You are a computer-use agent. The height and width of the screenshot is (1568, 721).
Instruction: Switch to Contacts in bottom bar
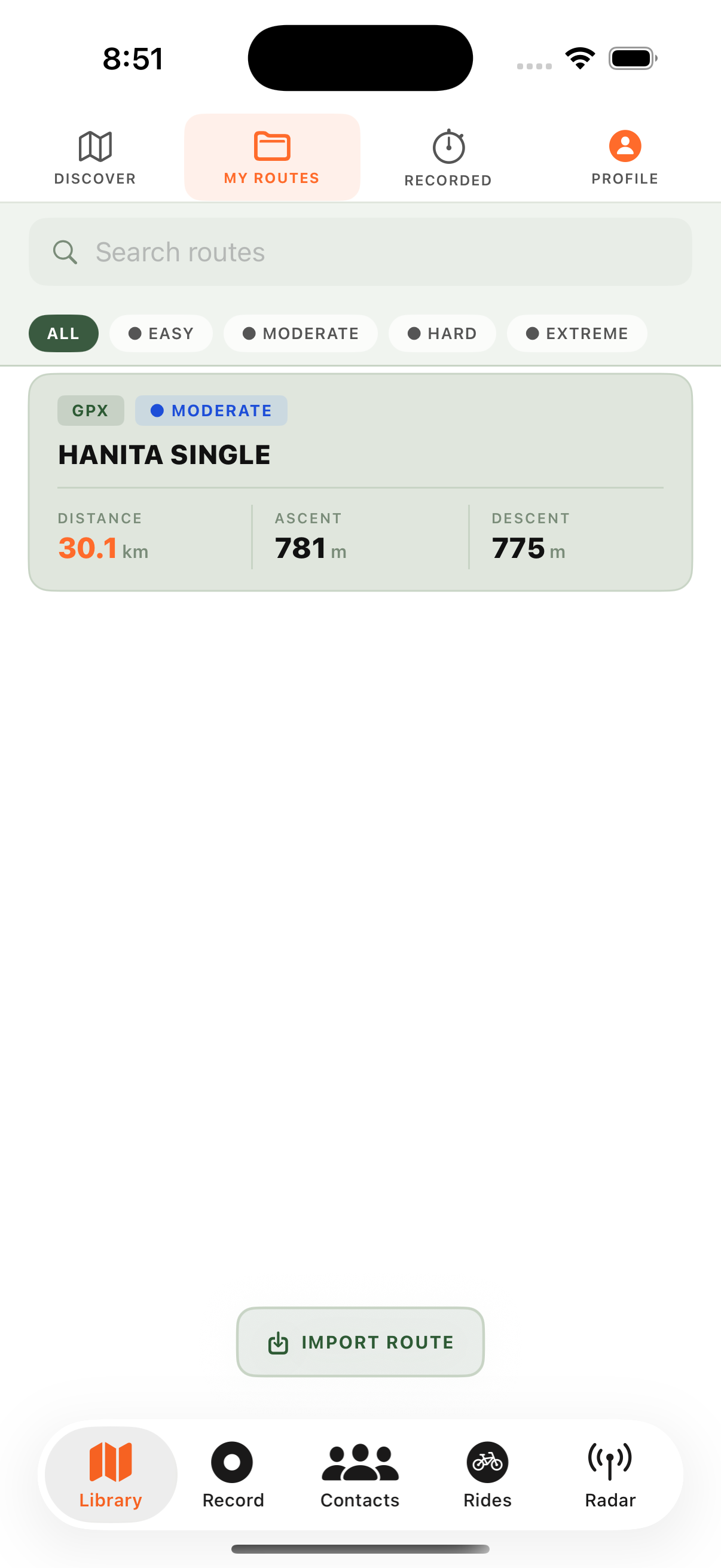[x=360, y=1474]
